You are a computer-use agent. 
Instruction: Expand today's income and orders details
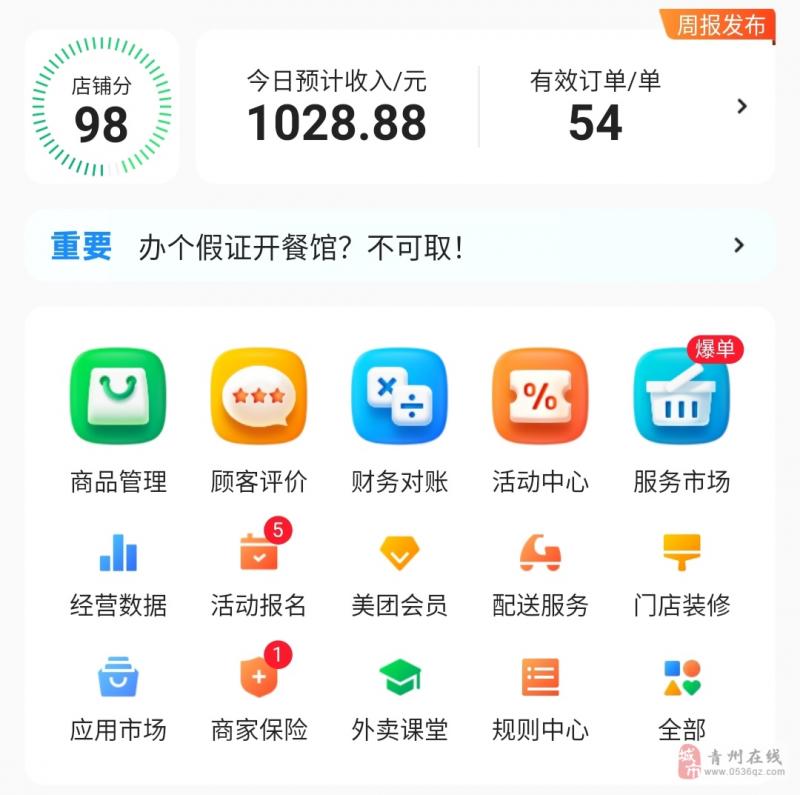[x=741, y=107]
